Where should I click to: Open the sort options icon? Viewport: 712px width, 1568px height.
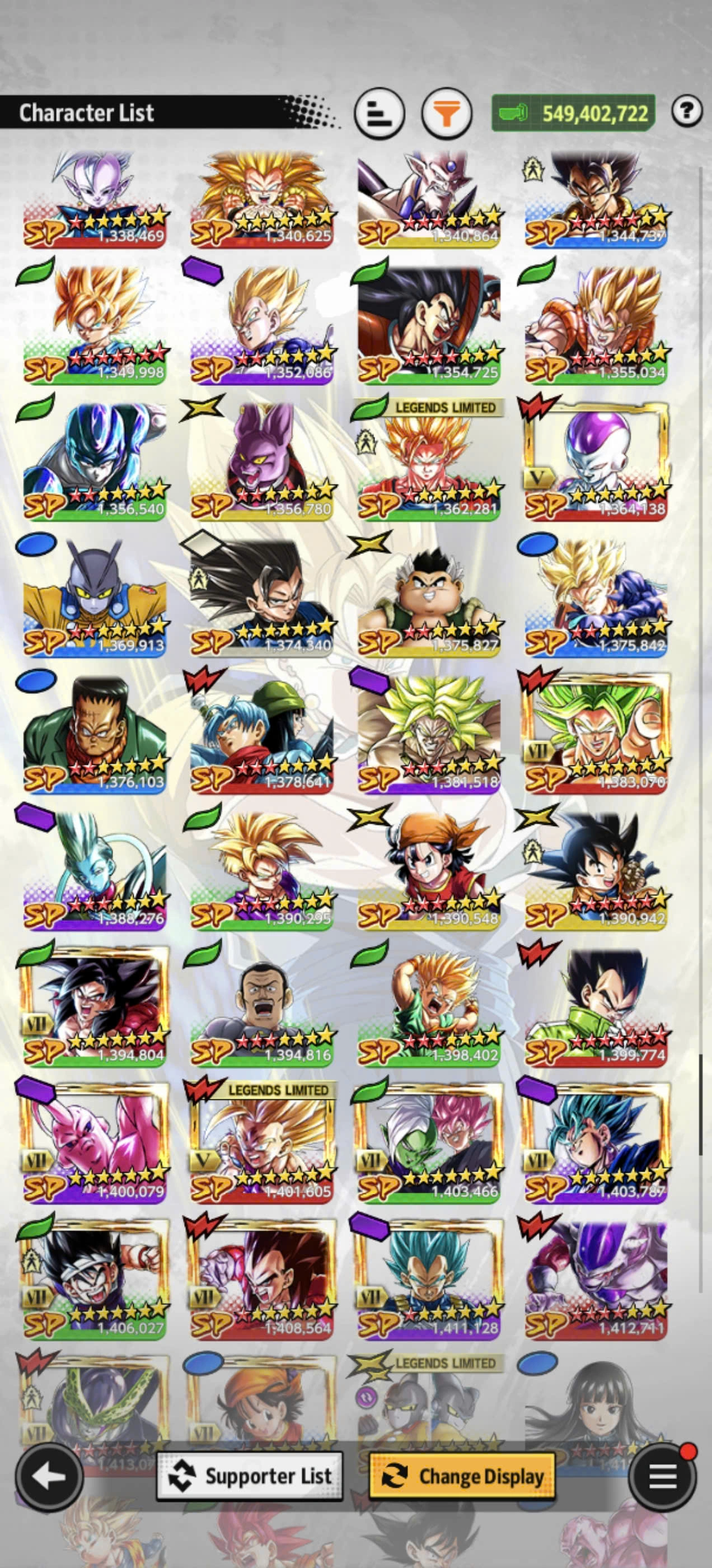[379, 113]
